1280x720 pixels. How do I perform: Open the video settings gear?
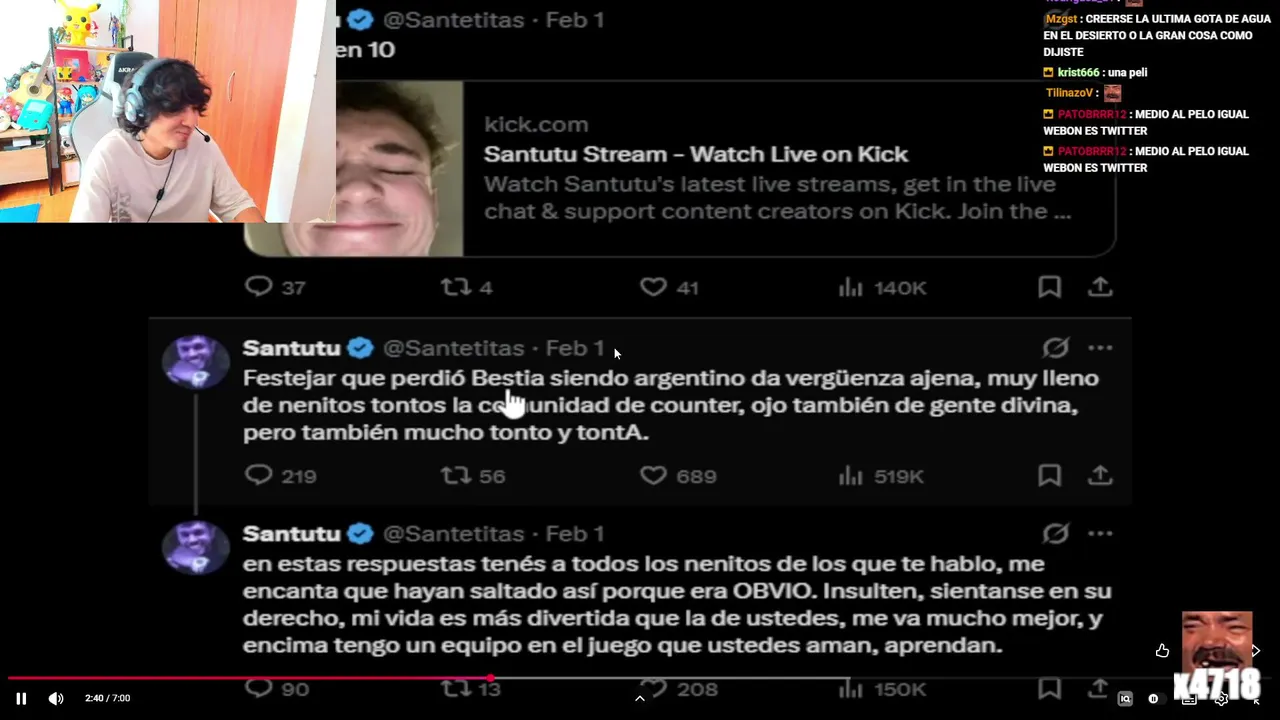tap(1221, 699)
